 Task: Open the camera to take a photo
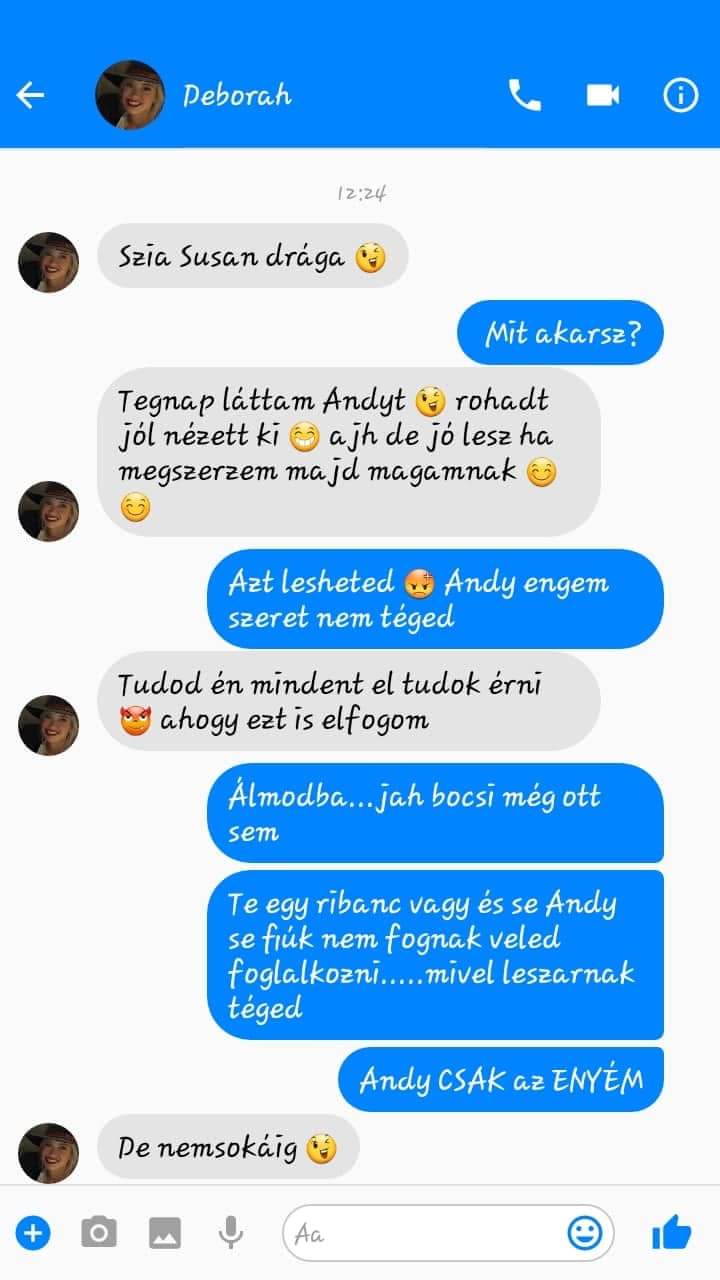[x=98, y=1233]
